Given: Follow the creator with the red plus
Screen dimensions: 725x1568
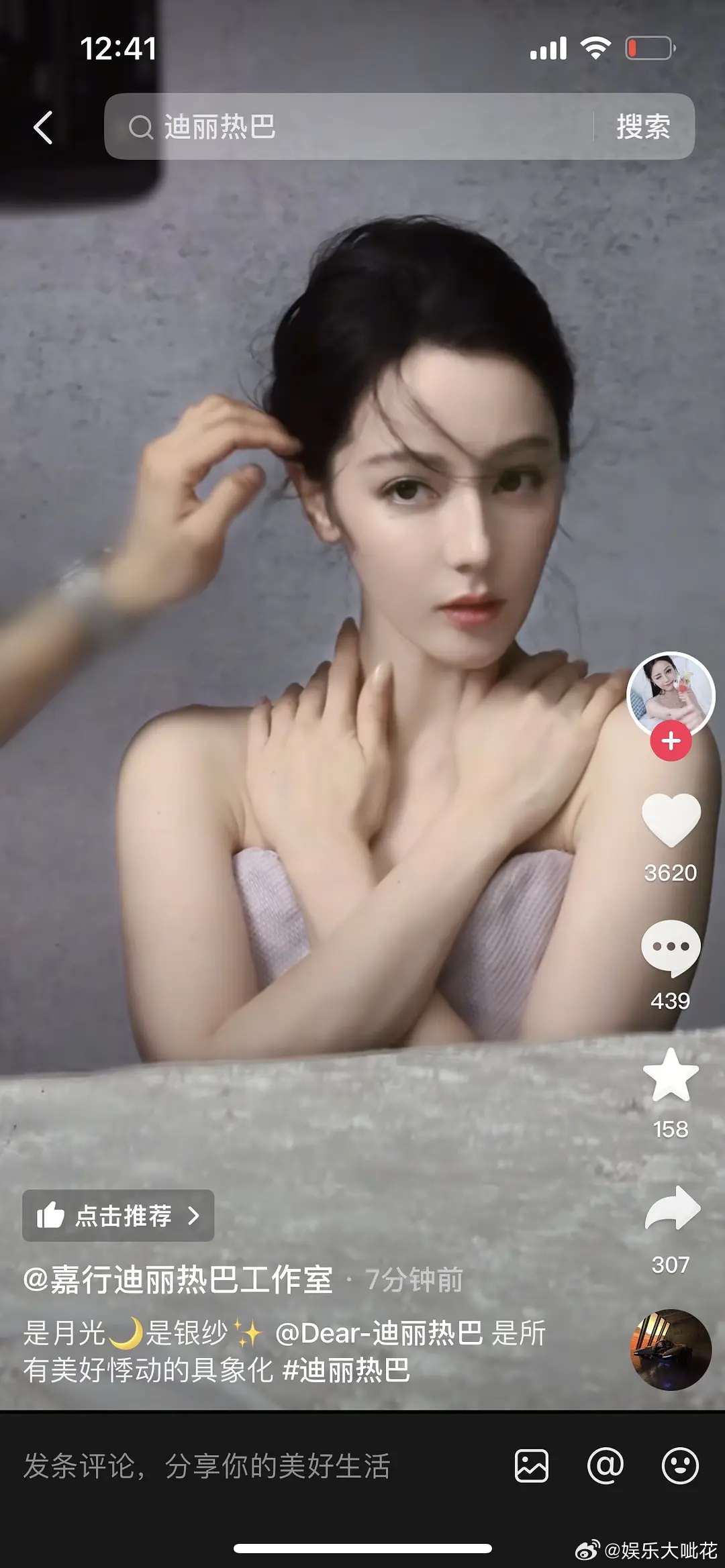Looking at the screenshot, I should click(671, 741).
